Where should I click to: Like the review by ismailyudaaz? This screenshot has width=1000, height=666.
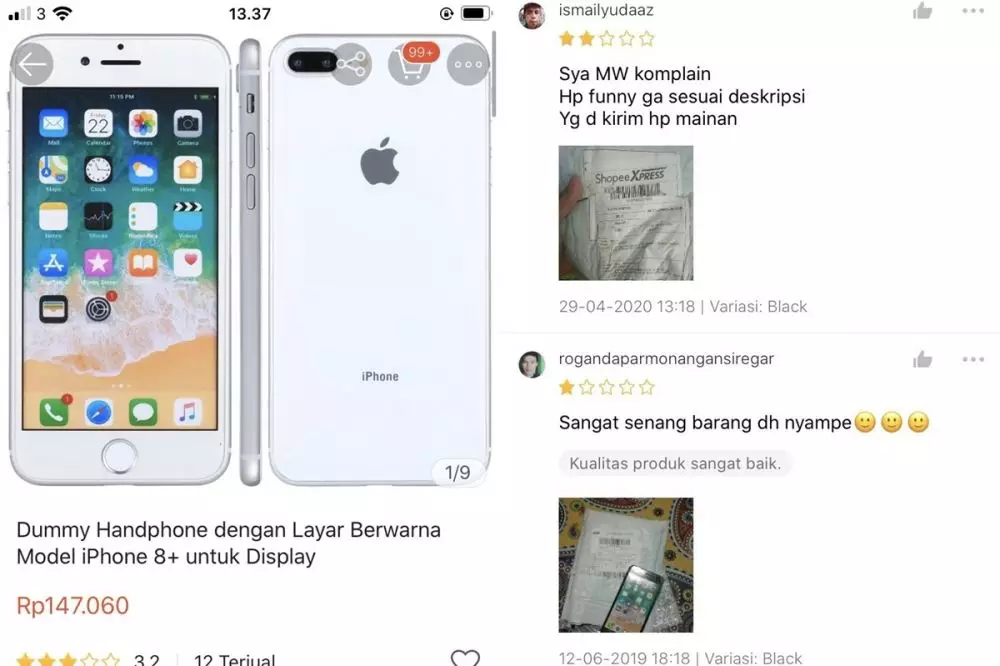point(922,11)
